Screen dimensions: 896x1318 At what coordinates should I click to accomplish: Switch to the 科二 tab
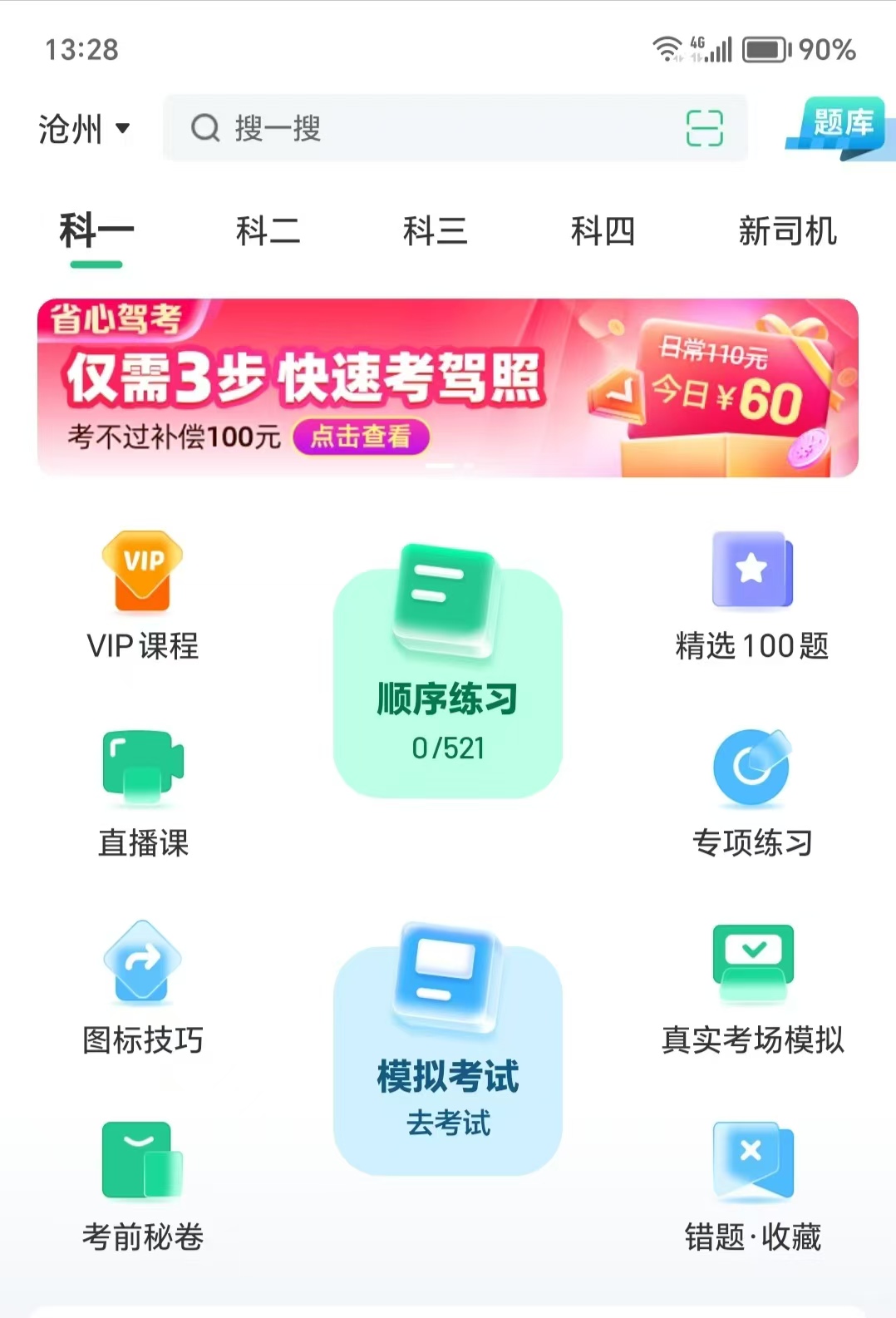coord(268,231)
